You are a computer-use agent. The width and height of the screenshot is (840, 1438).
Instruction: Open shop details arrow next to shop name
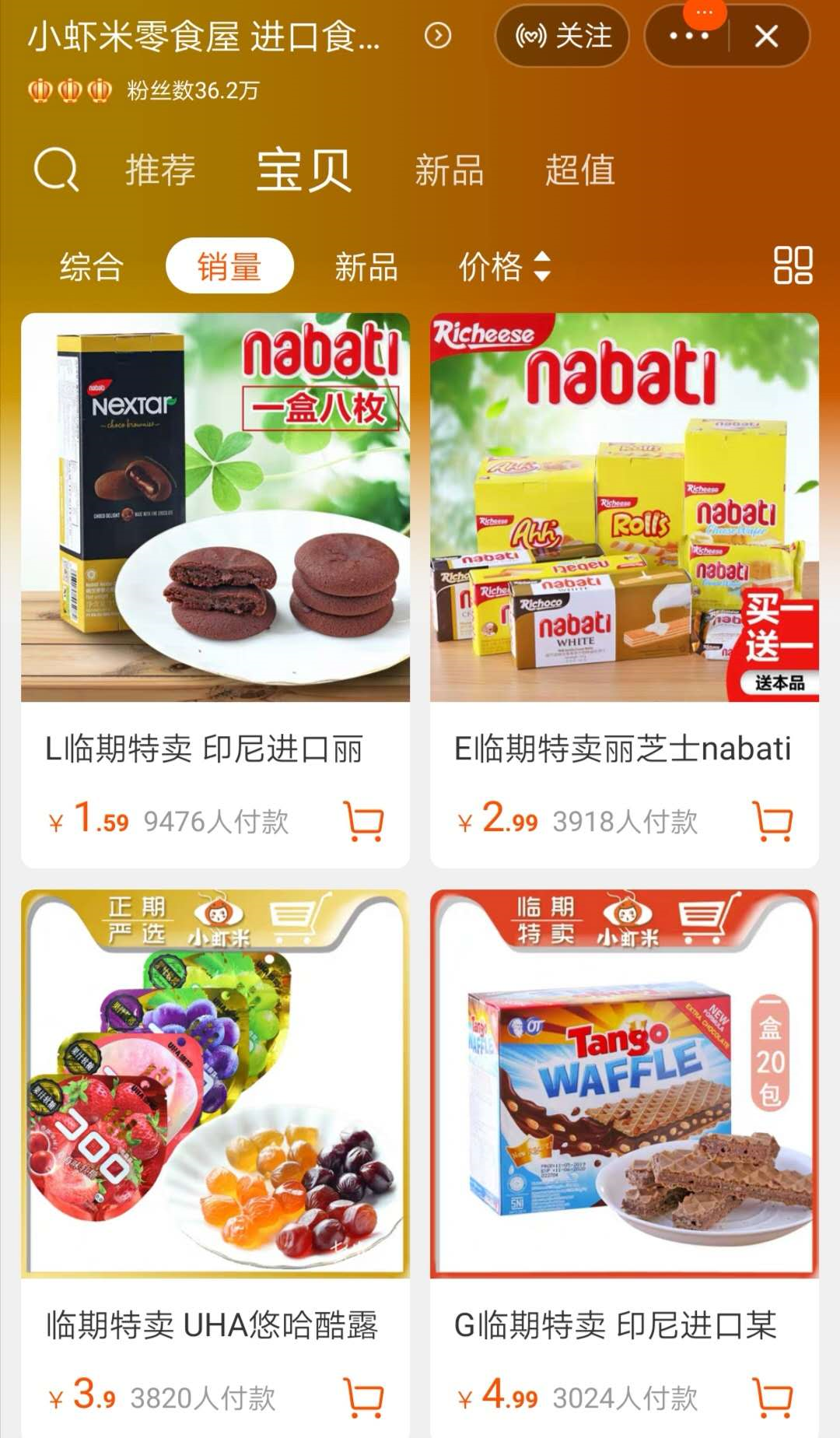click(x=438, y=36)
